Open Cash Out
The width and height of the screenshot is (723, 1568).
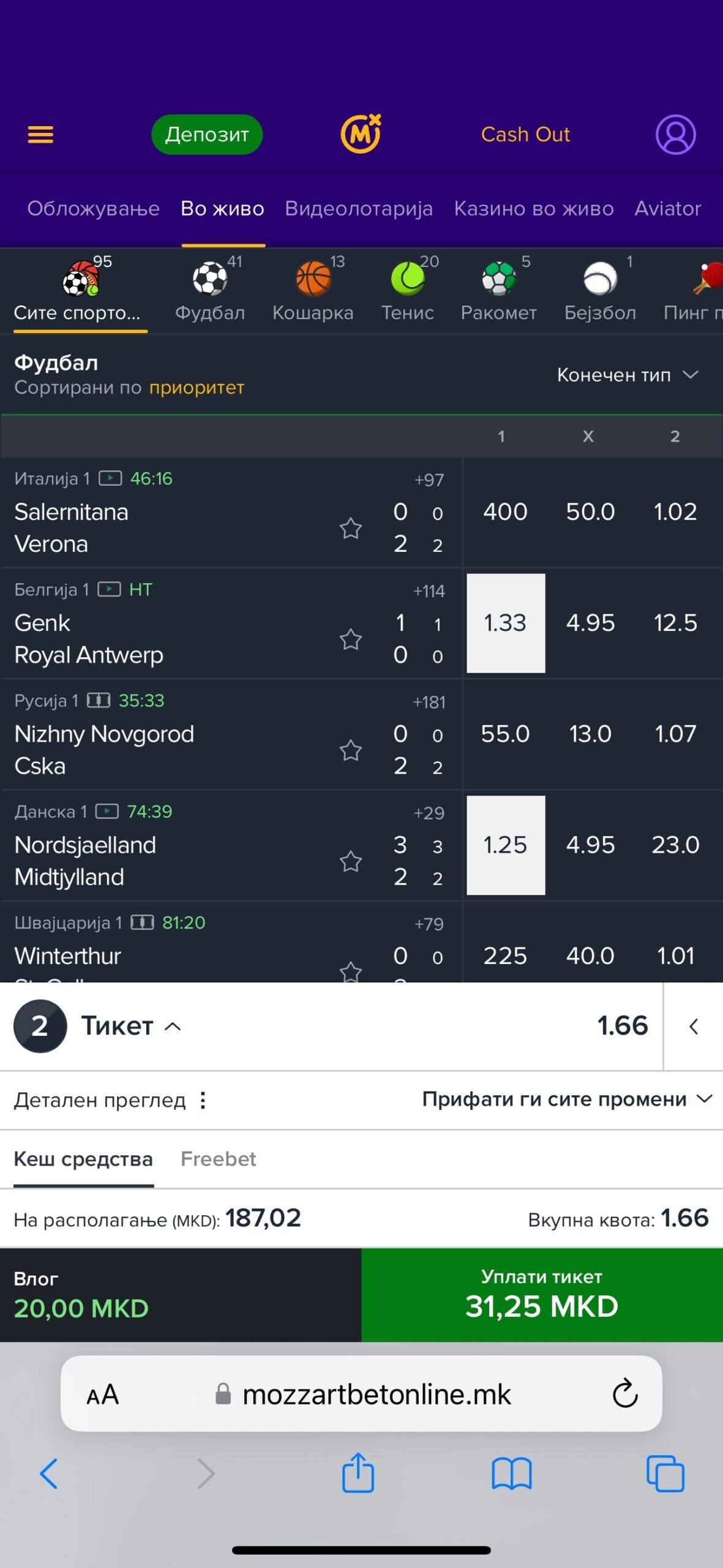pos(525,134)
